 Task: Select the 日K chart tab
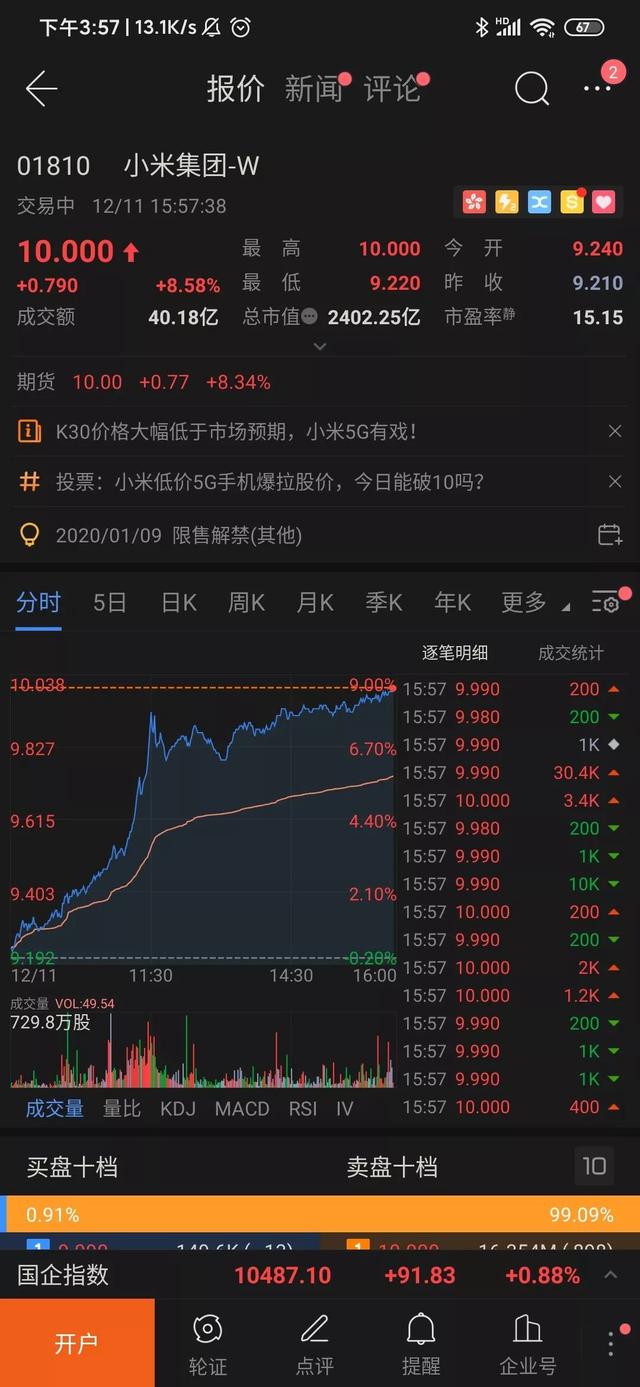pyautogui.click(x=179, y=602)
